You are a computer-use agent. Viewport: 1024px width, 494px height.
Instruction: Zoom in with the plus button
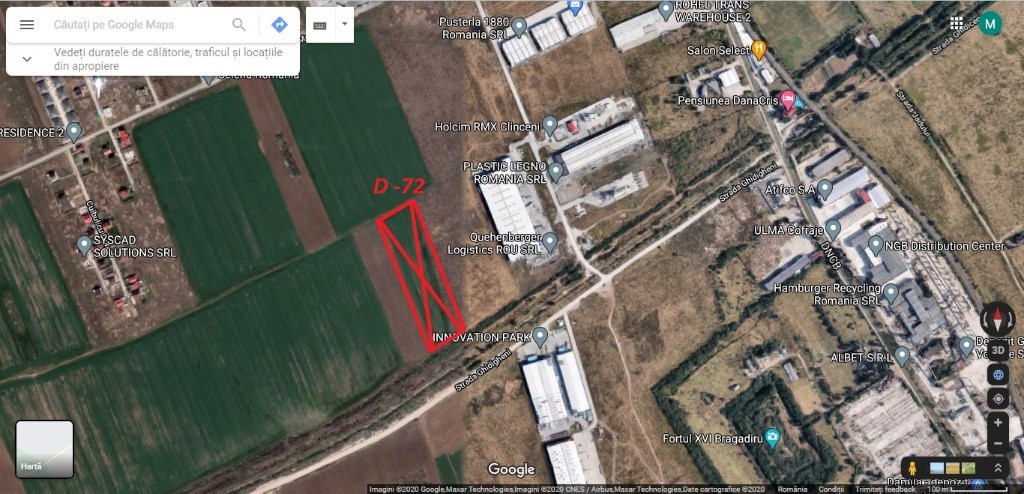[997, 423]
